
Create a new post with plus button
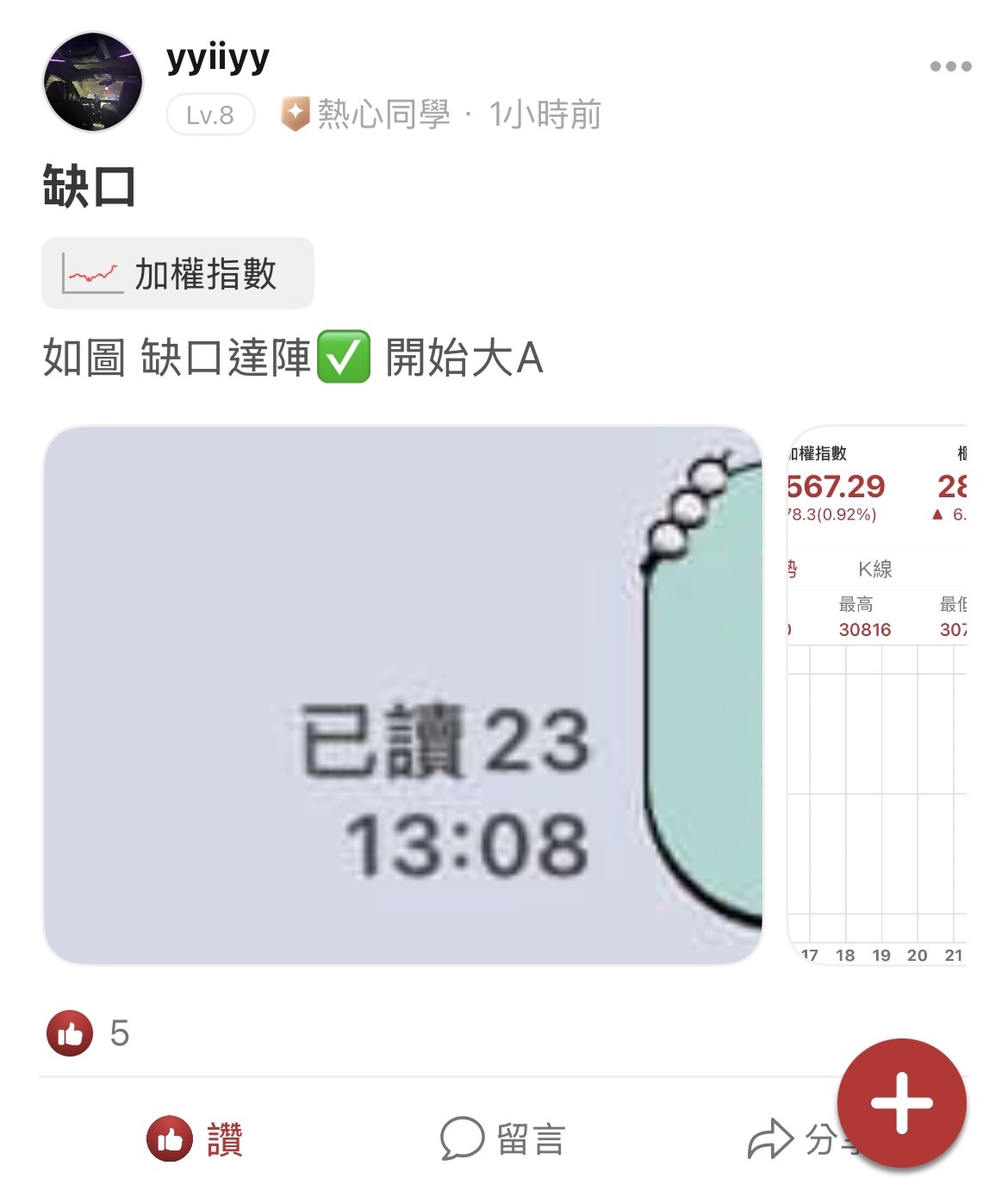coord(901,1103)
